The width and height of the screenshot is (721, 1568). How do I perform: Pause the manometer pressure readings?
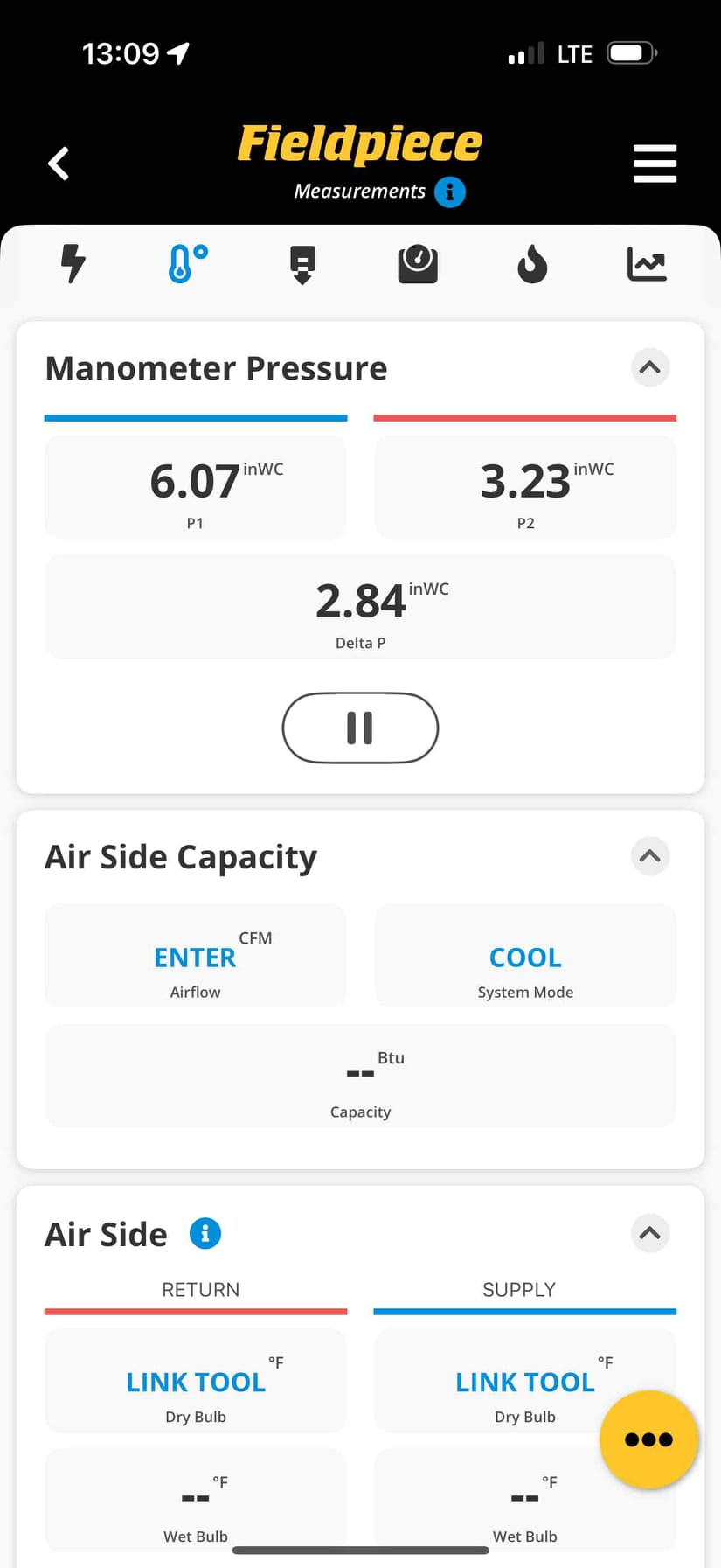click(x=360, y=728)
